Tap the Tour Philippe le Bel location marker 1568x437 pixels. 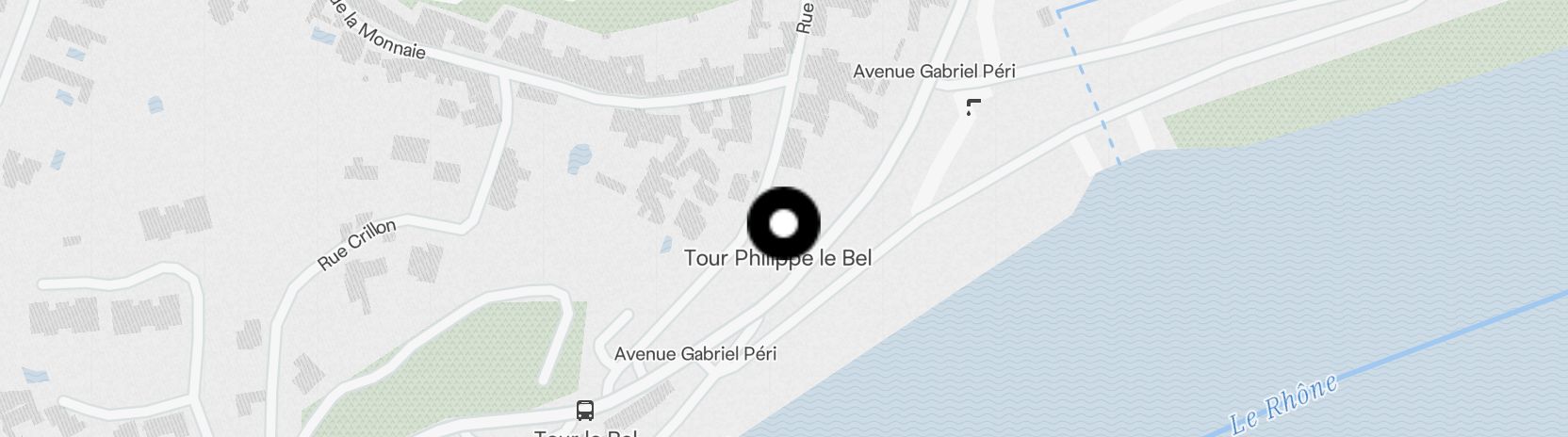pos(783,224)
